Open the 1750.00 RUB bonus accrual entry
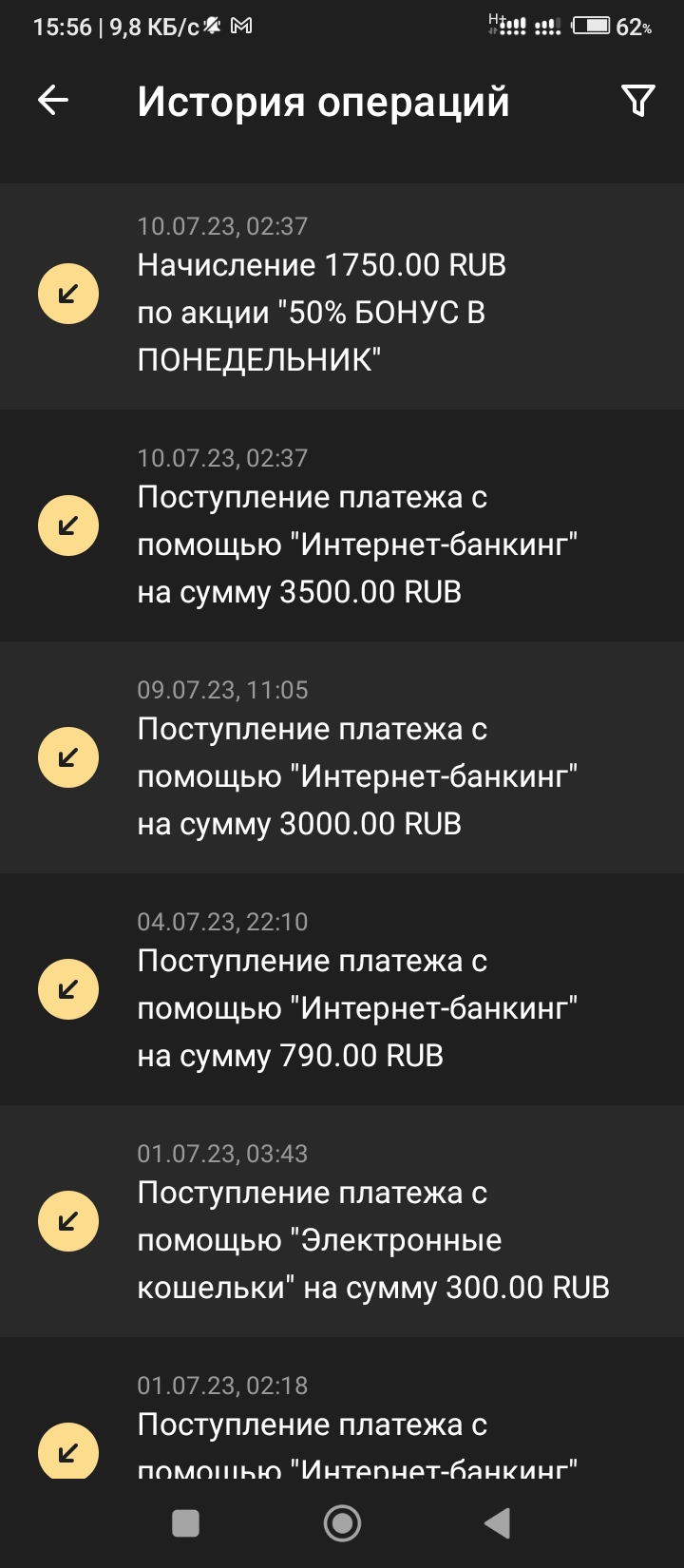The height and width of the screenshot is (1568, 684). (x=342, y=296)
